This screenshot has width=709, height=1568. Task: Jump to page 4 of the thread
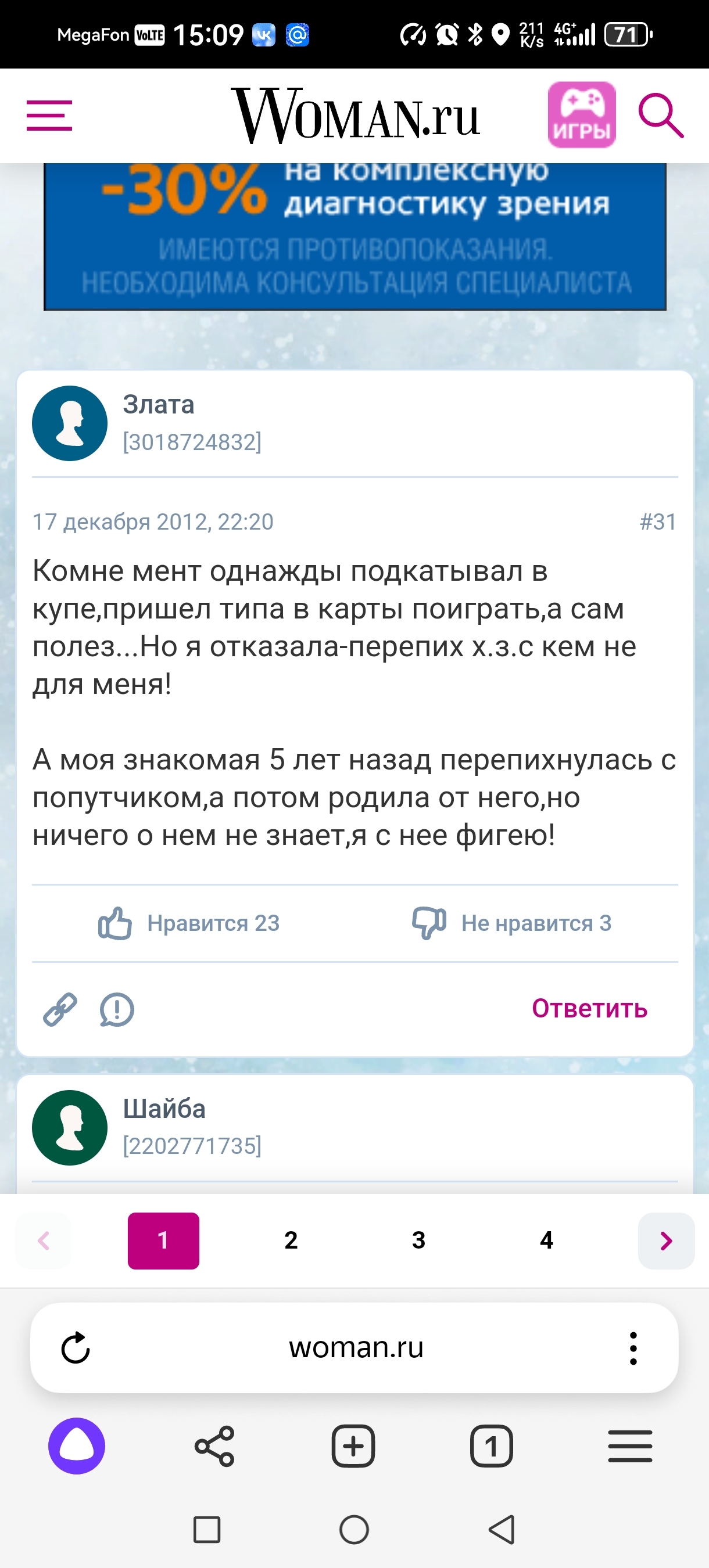[546, 1240]
